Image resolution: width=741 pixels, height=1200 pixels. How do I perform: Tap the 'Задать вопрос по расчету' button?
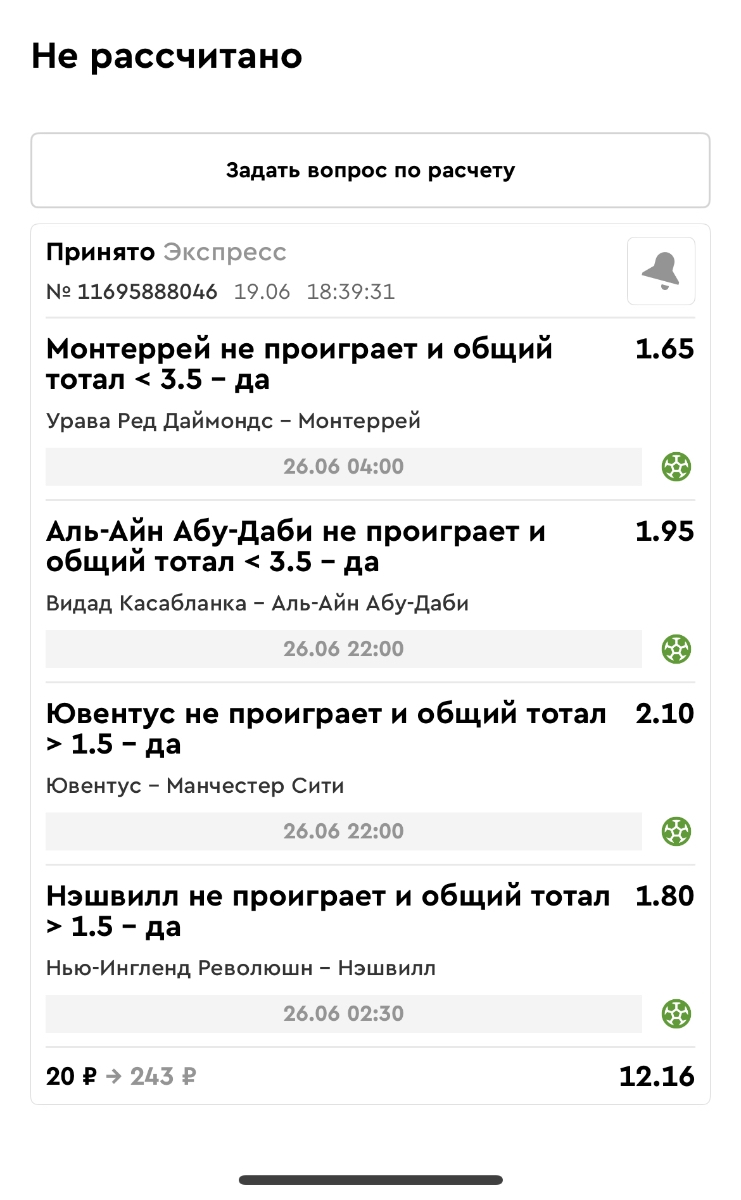click(x=370, y=170)
